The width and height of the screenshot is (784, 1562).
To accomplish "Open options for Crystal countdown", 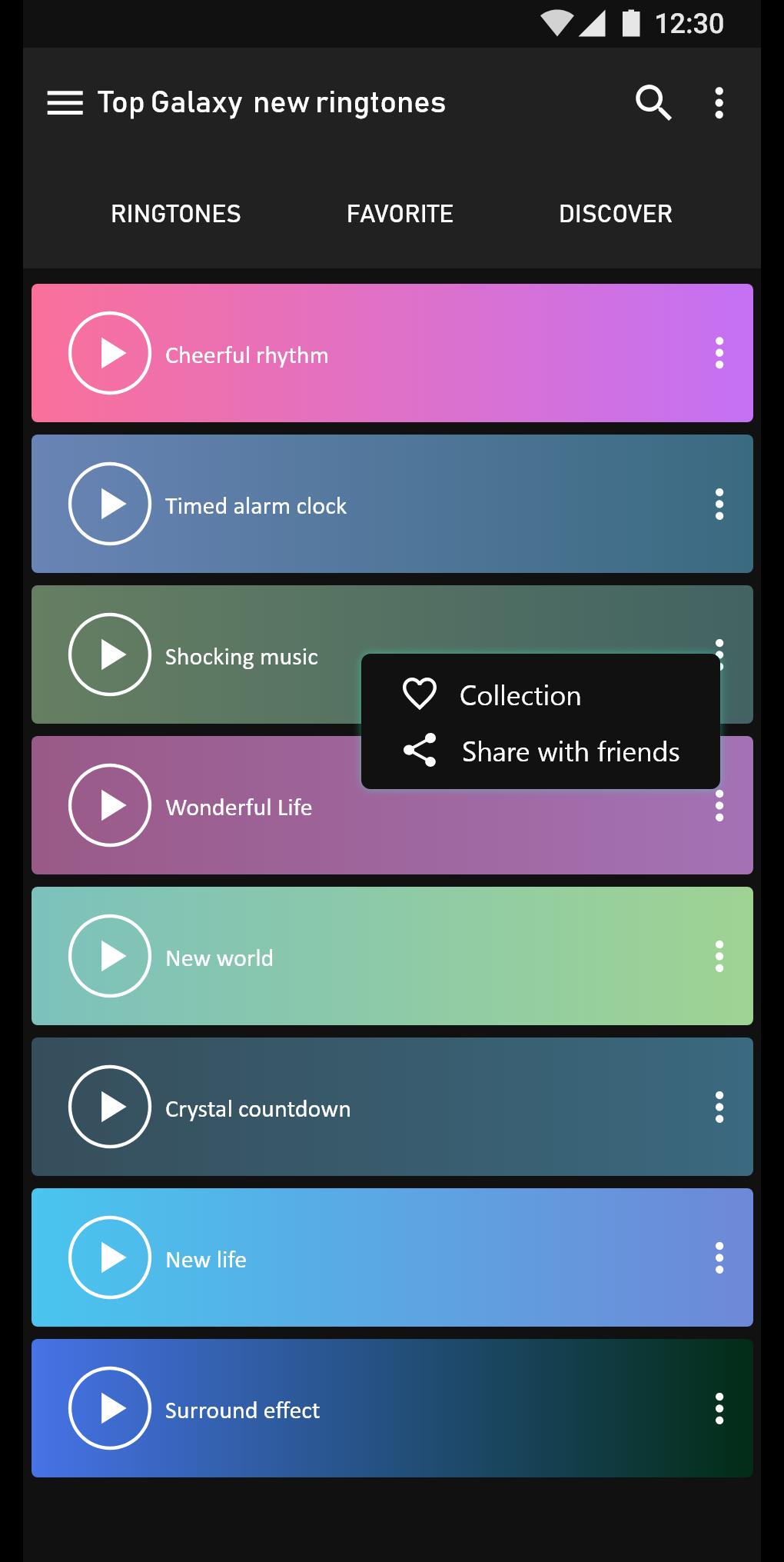I will pos(719,1107).
